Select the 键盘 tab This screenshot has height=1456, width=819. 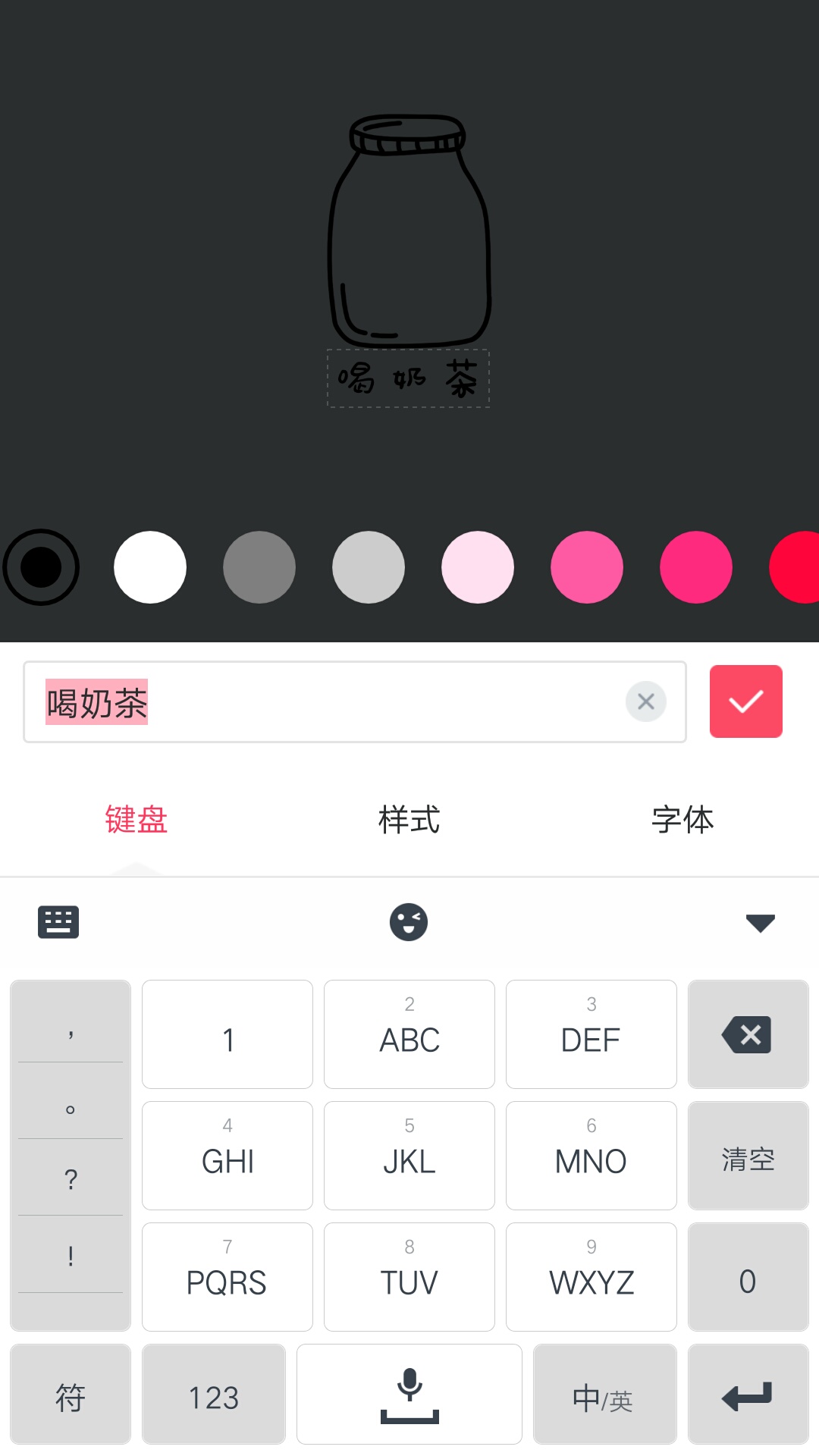pyautogui.click(x=136, y=820)
